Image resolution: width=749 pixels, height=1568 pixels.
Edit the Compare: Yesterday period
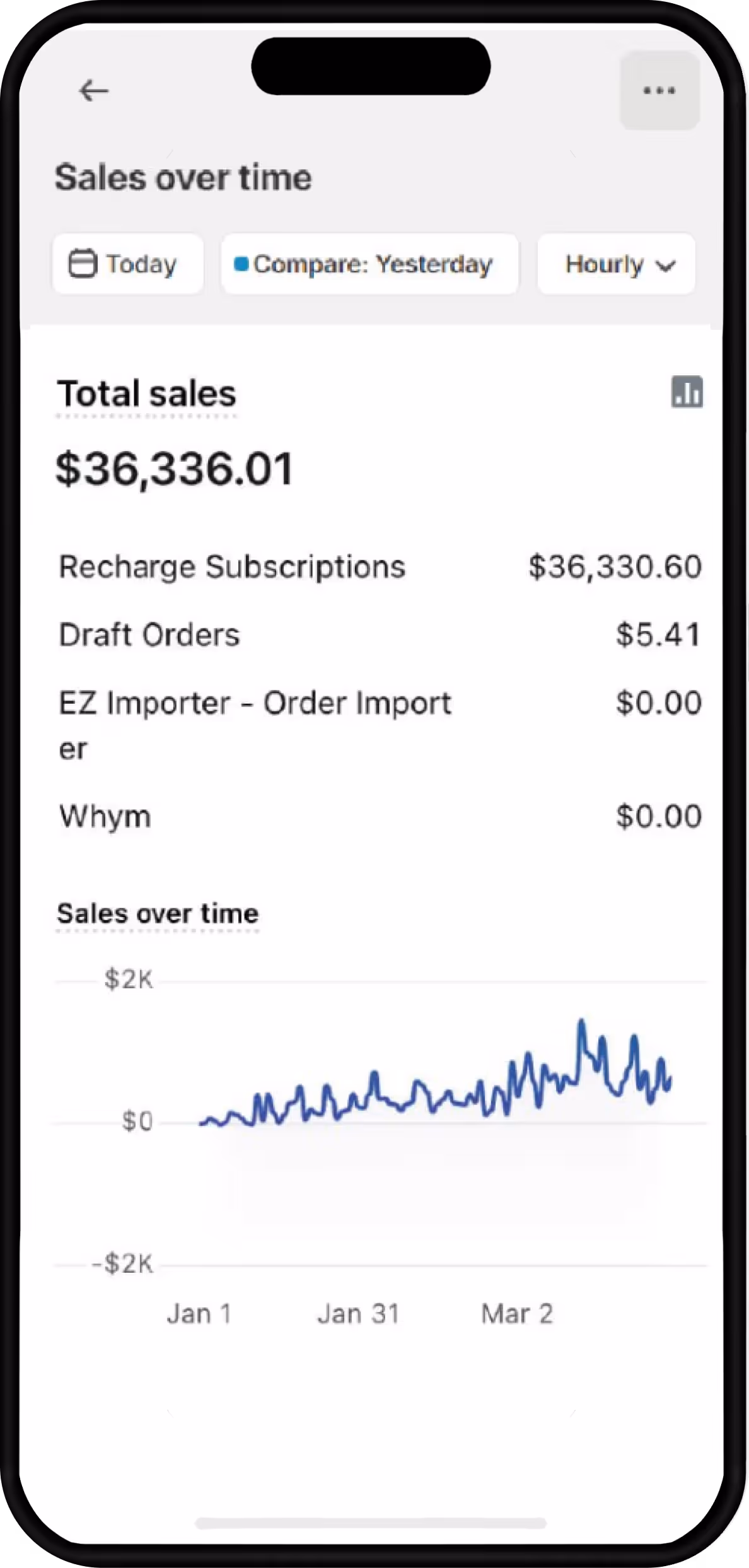click(369, 264)
